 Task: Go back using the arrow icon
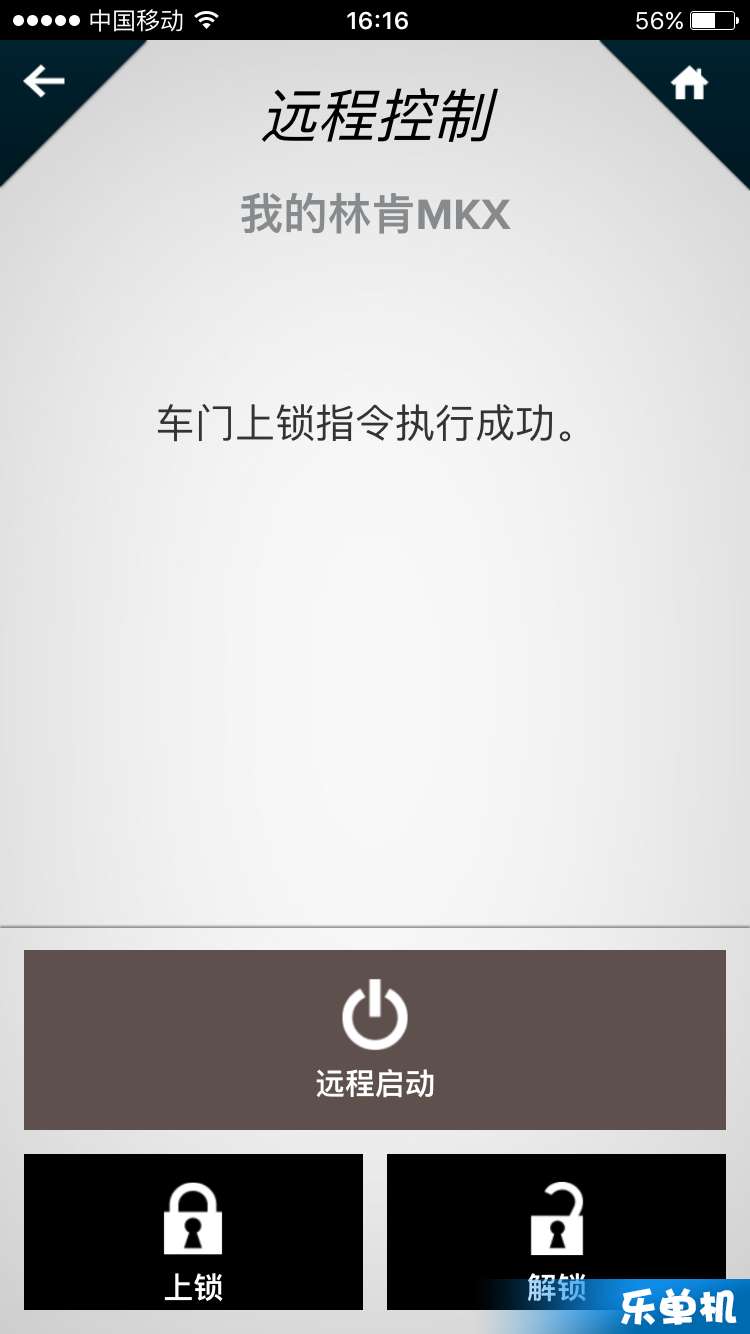[43, 81]
